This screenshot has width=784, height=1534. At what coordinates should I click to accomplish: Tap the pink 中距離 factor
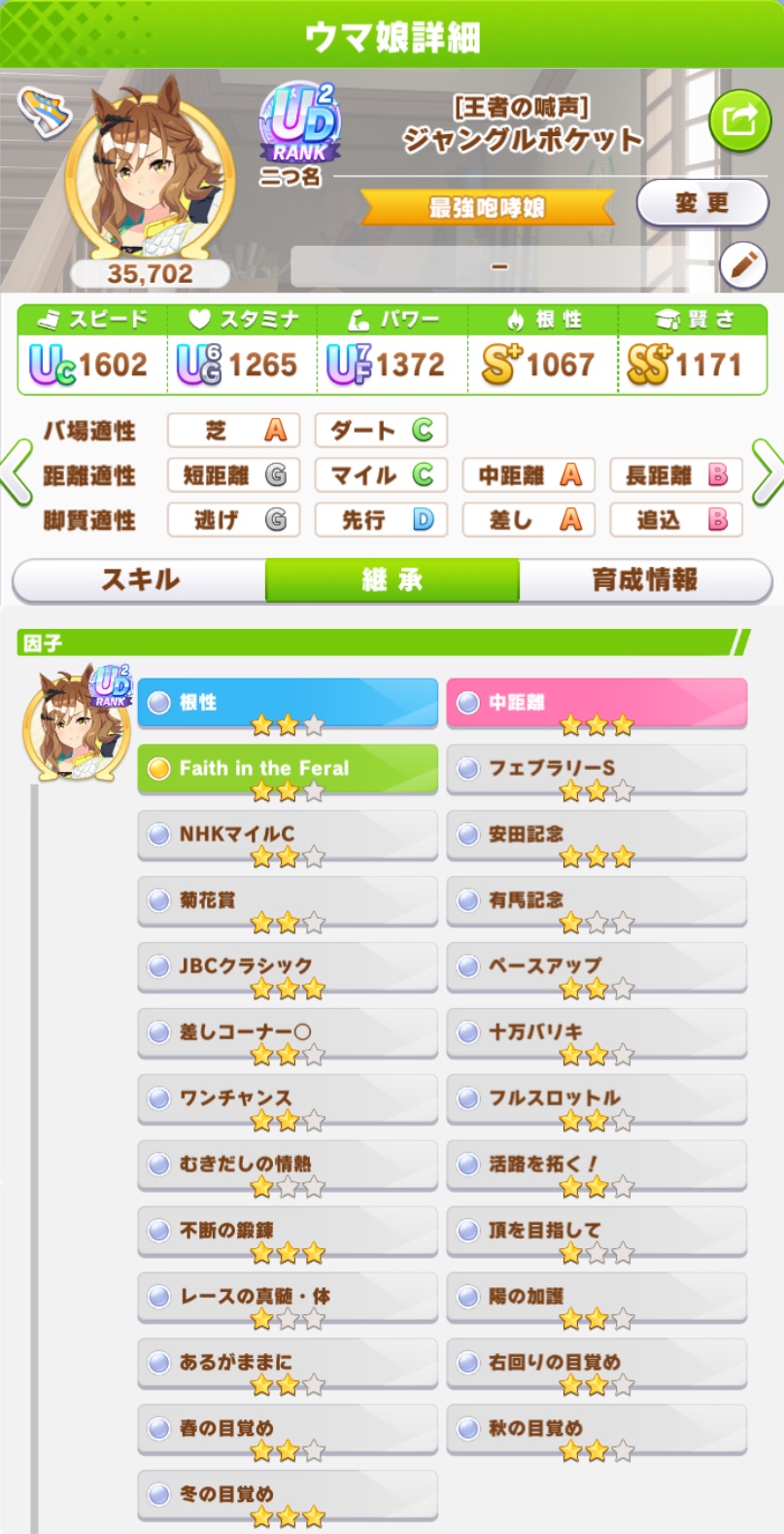tap(597, 703)
